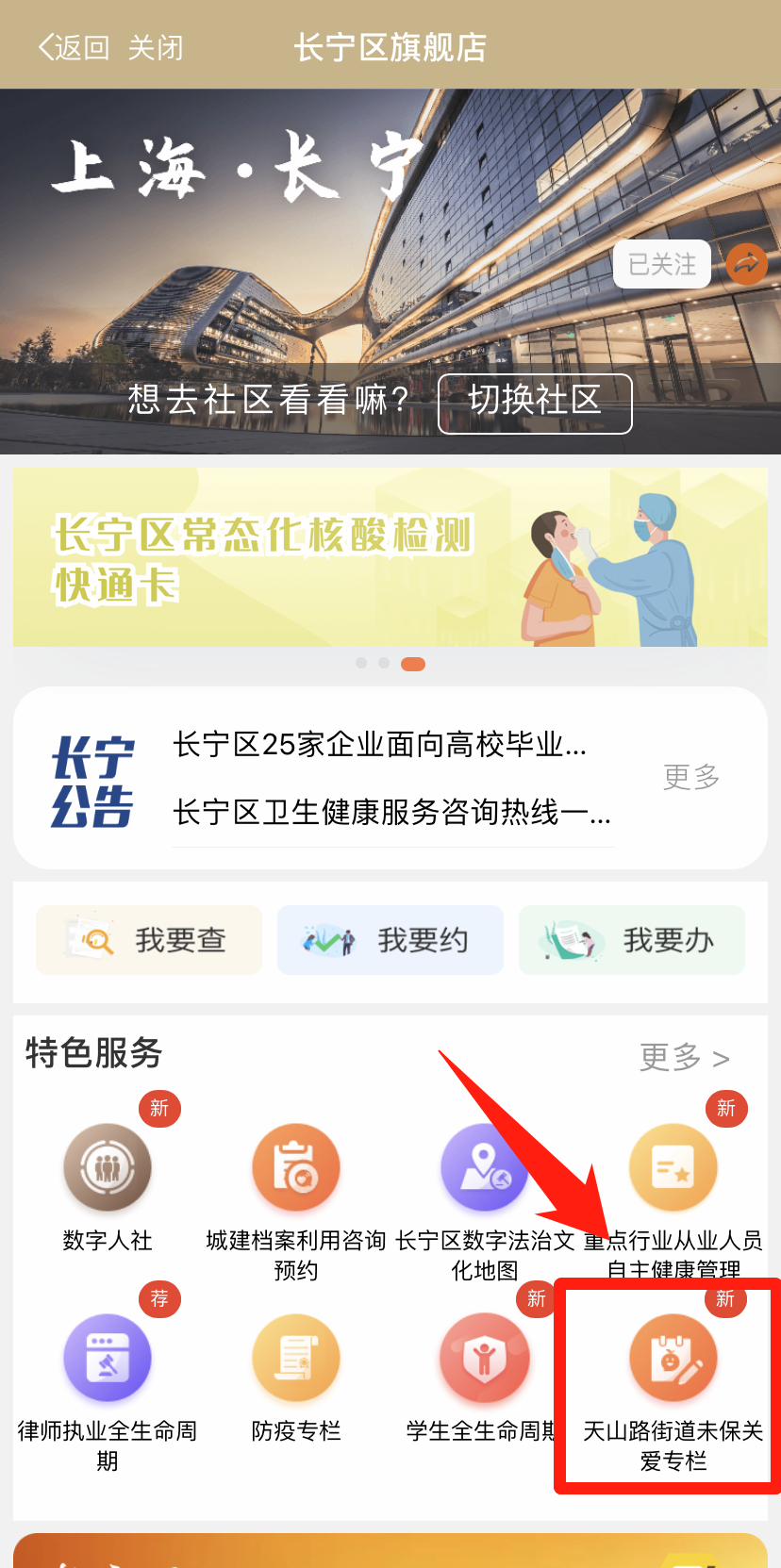Select the 我要约 shortcut

pos(390,940)
